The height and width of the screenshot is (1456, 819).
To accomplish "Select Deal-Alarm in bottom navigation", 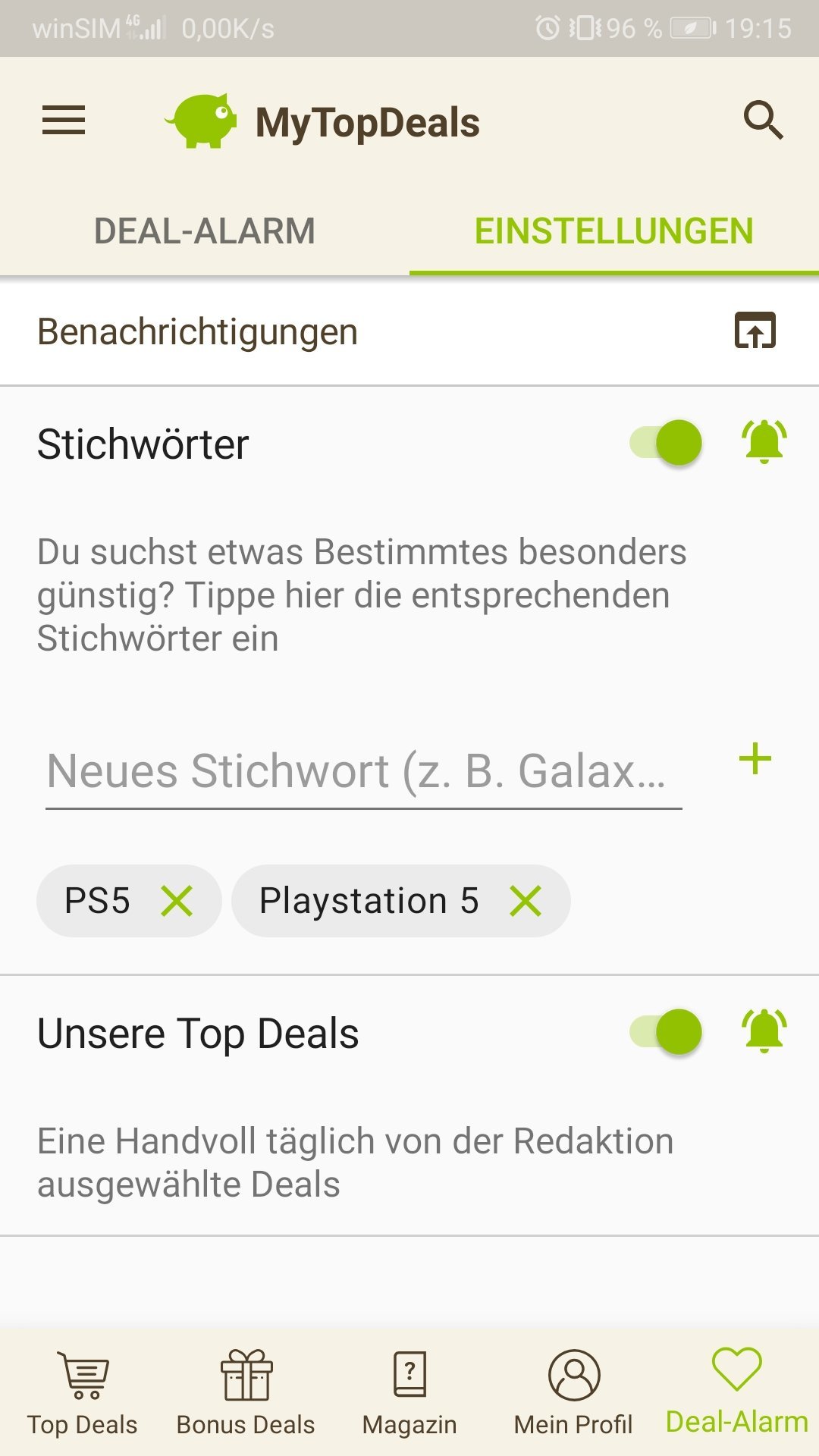I will point(736,1392).
